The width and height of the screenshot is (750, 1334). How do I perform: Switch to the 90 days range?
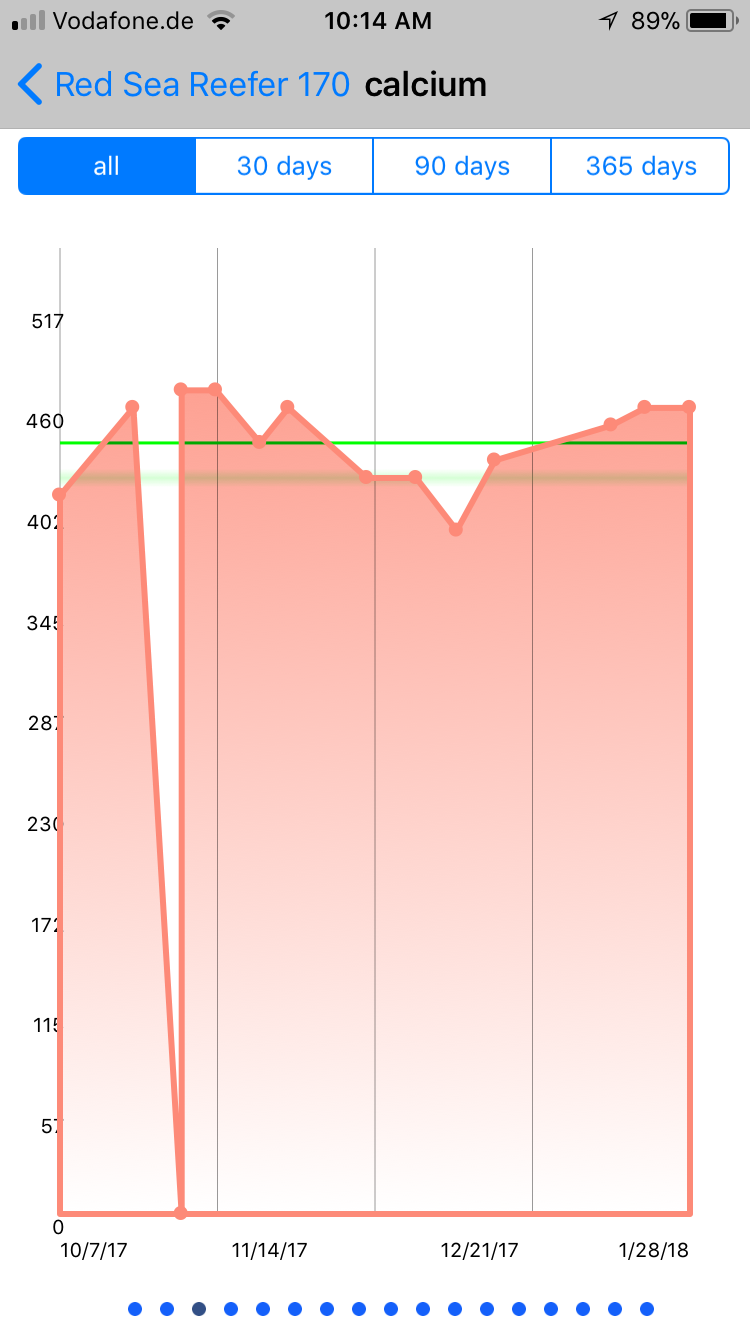[x=462, y=166]
